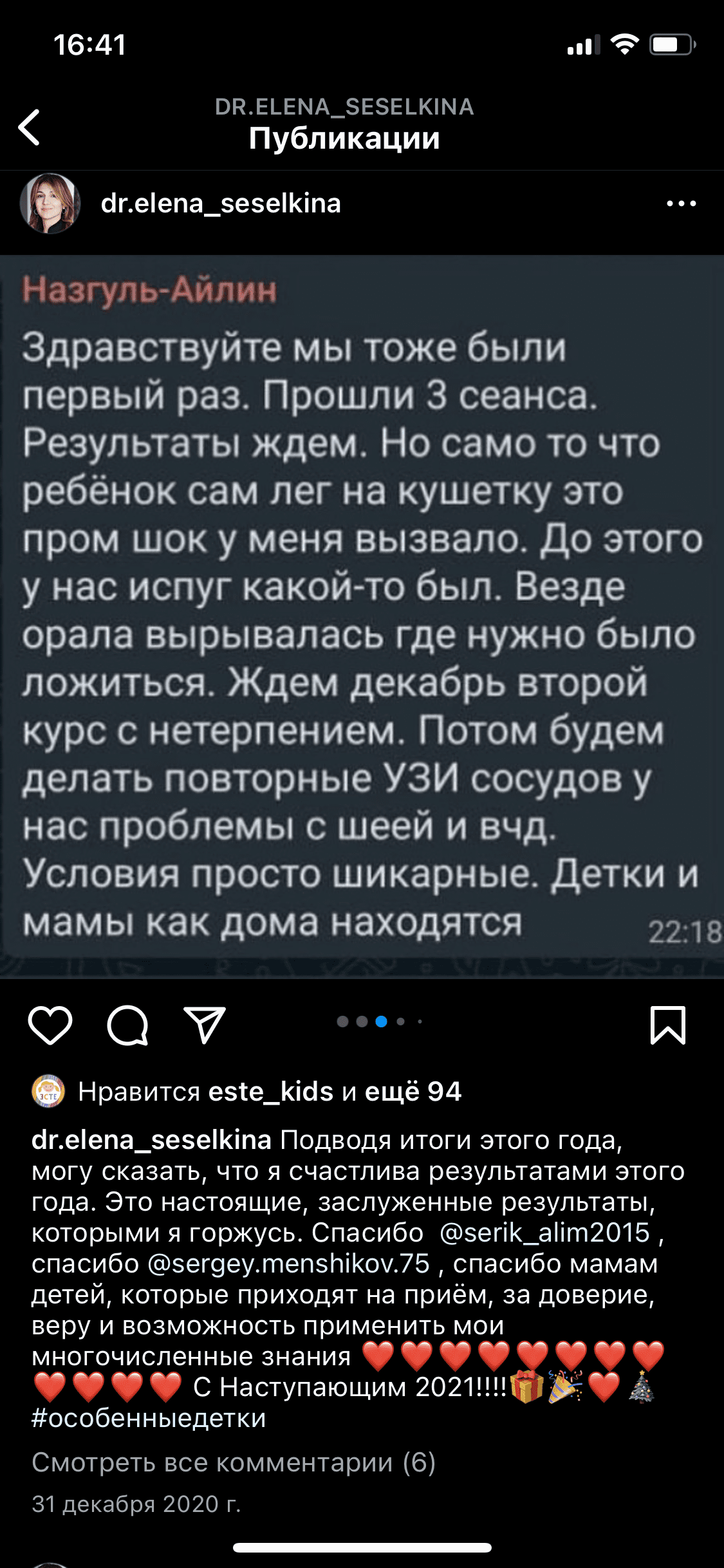This screenshot has height=1568, width=724.
Task: Tap Смотреть все комментарии (6)
Action: [234, 1462]
